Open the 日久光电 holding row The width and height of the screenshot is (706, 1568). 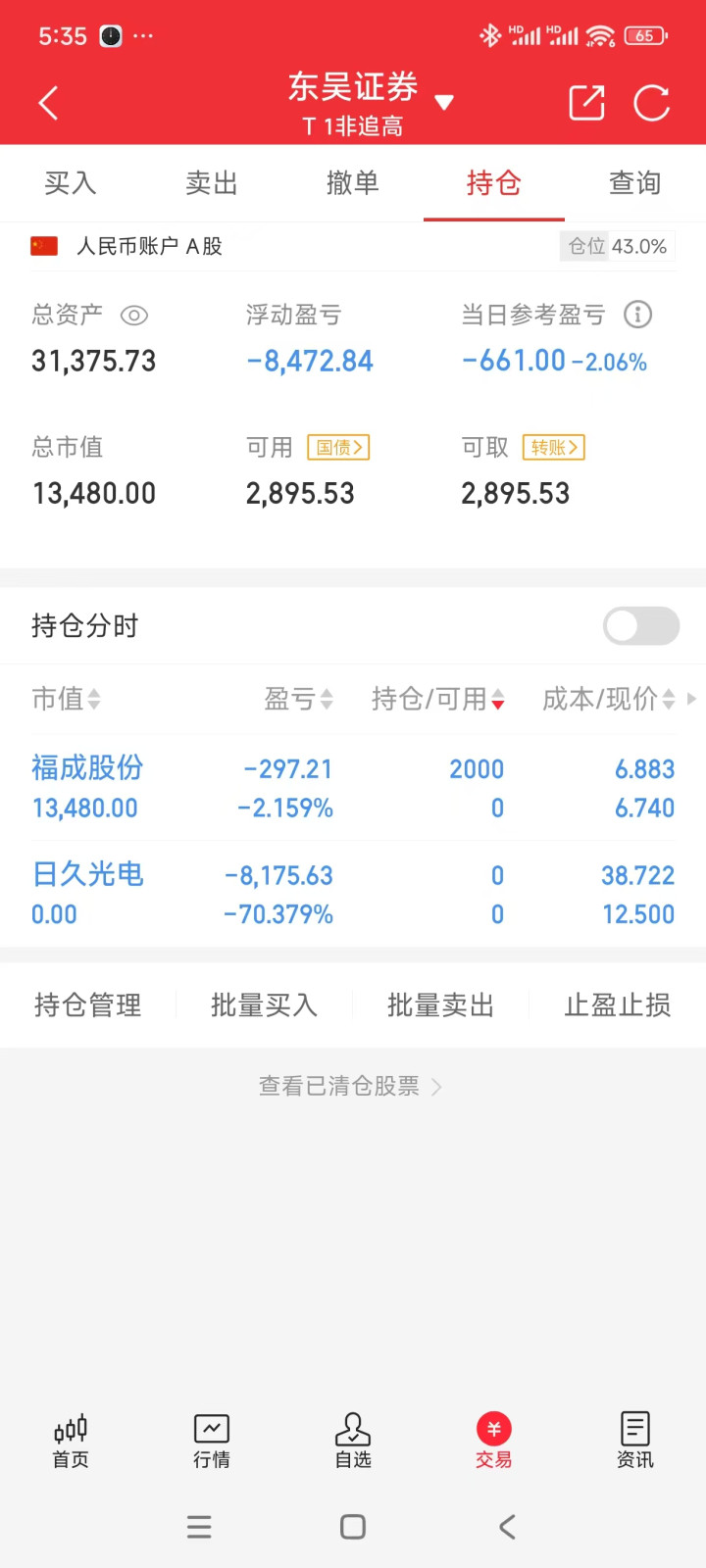pos(353,894)
